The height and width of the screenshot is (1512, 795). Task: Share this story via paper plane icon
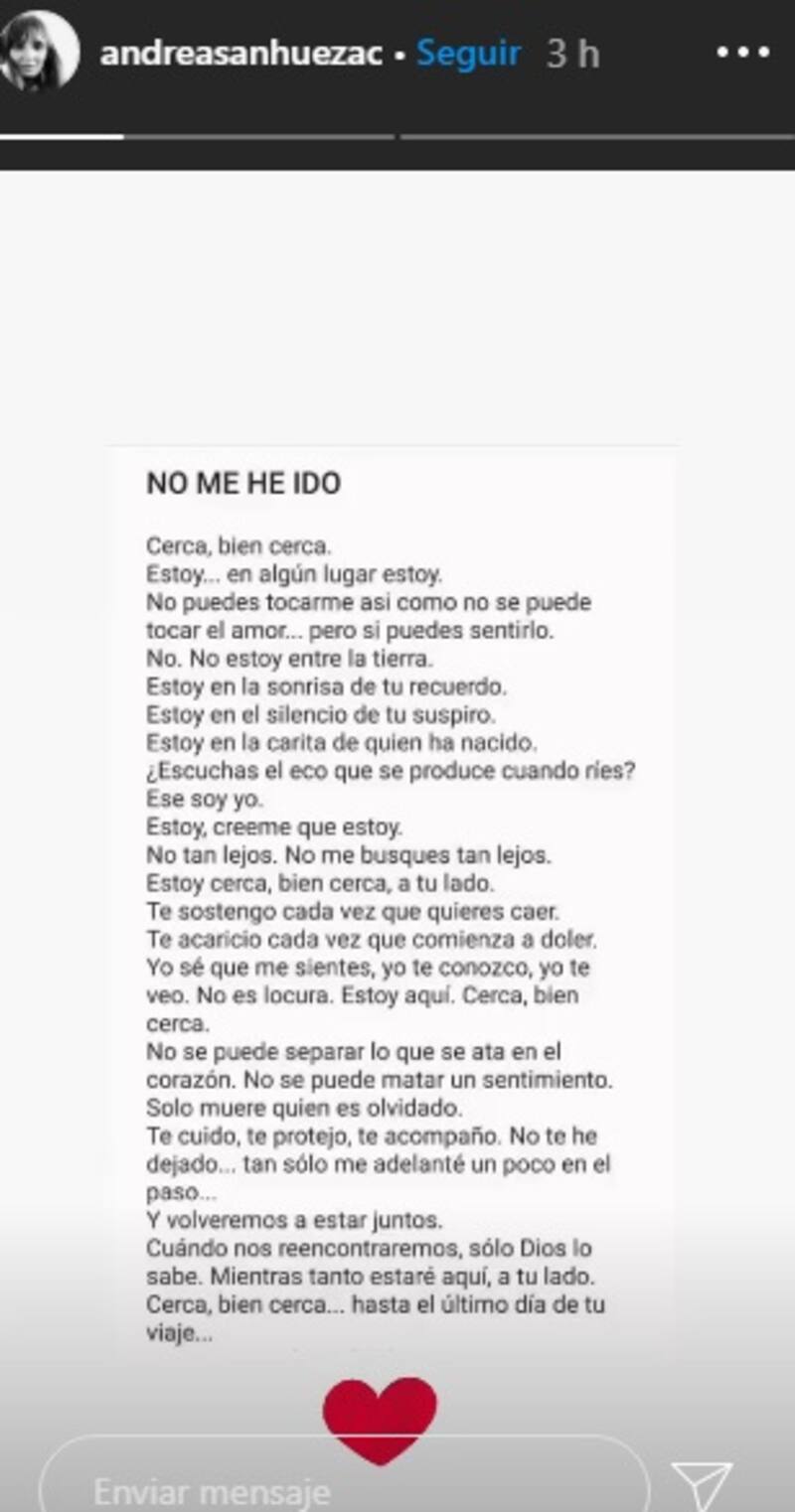[703, 1485]
